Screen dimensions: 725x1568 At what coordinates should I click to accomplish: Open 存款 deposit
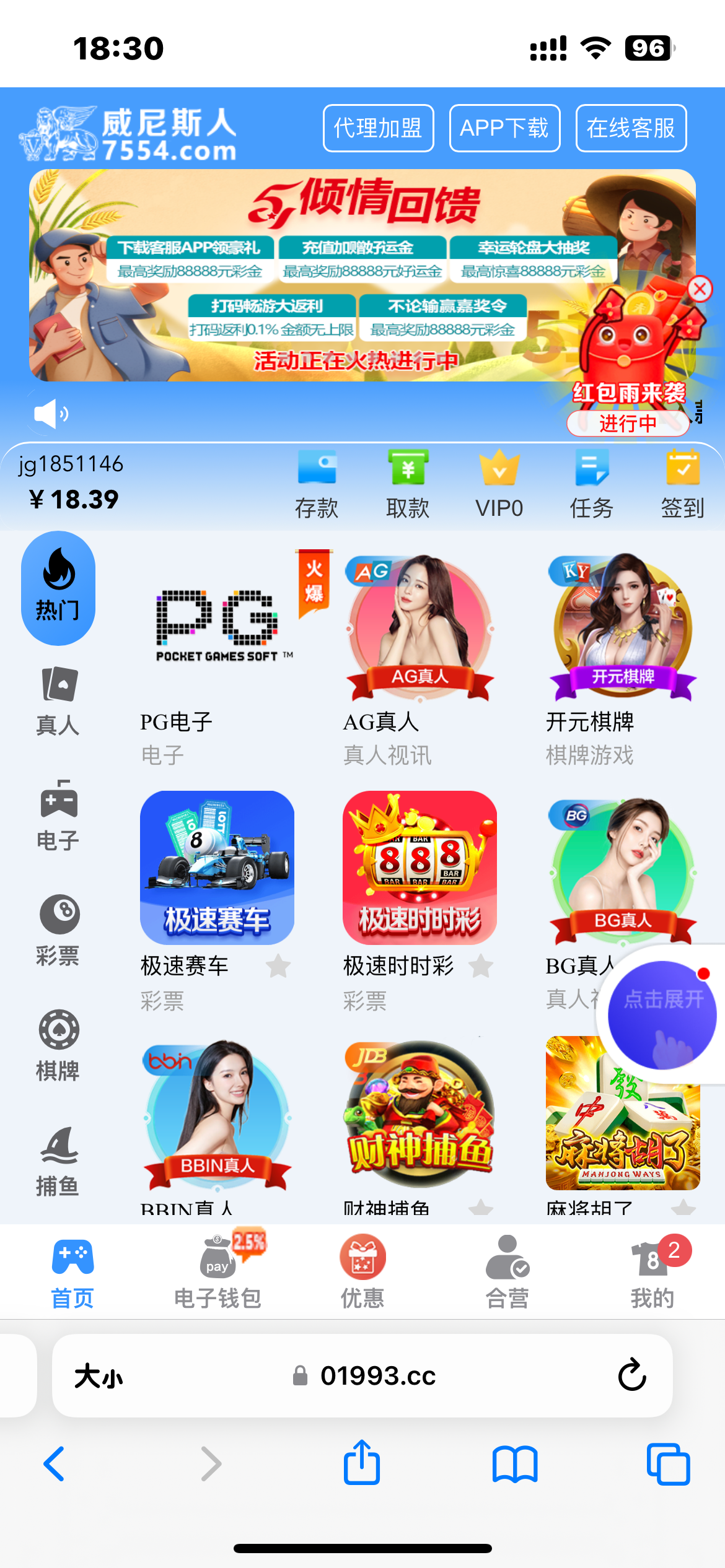click(317, 485)
